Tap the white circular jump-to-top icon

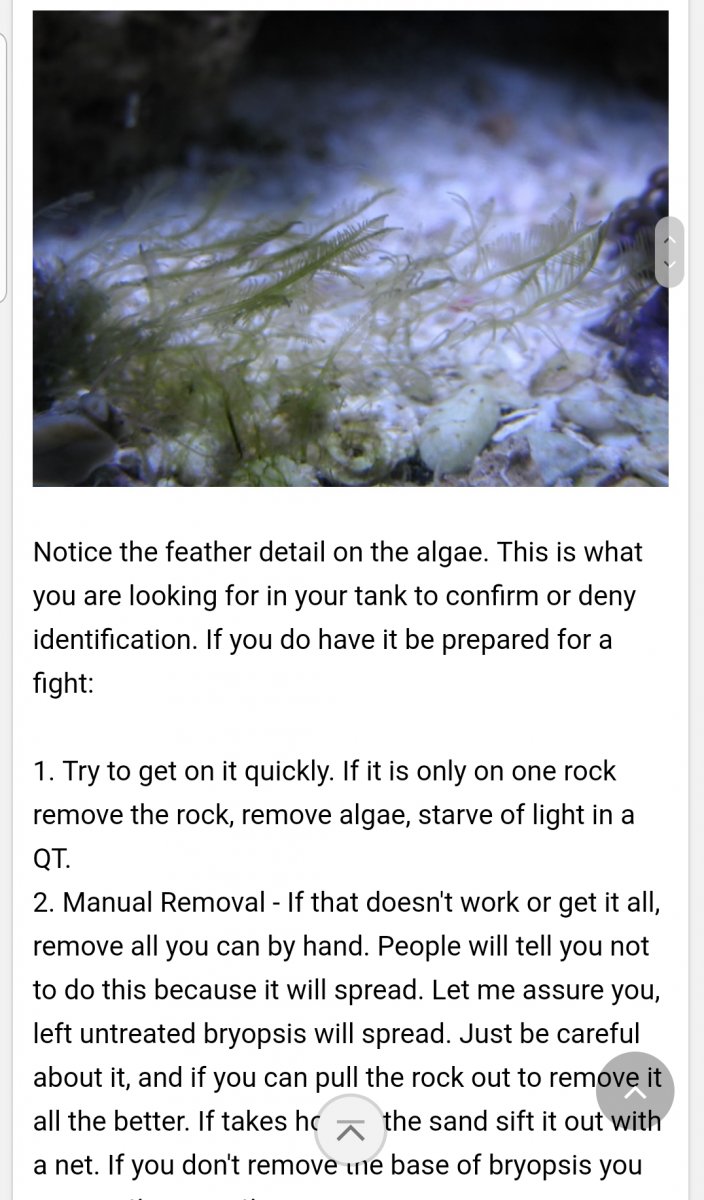click(350, 1131)
